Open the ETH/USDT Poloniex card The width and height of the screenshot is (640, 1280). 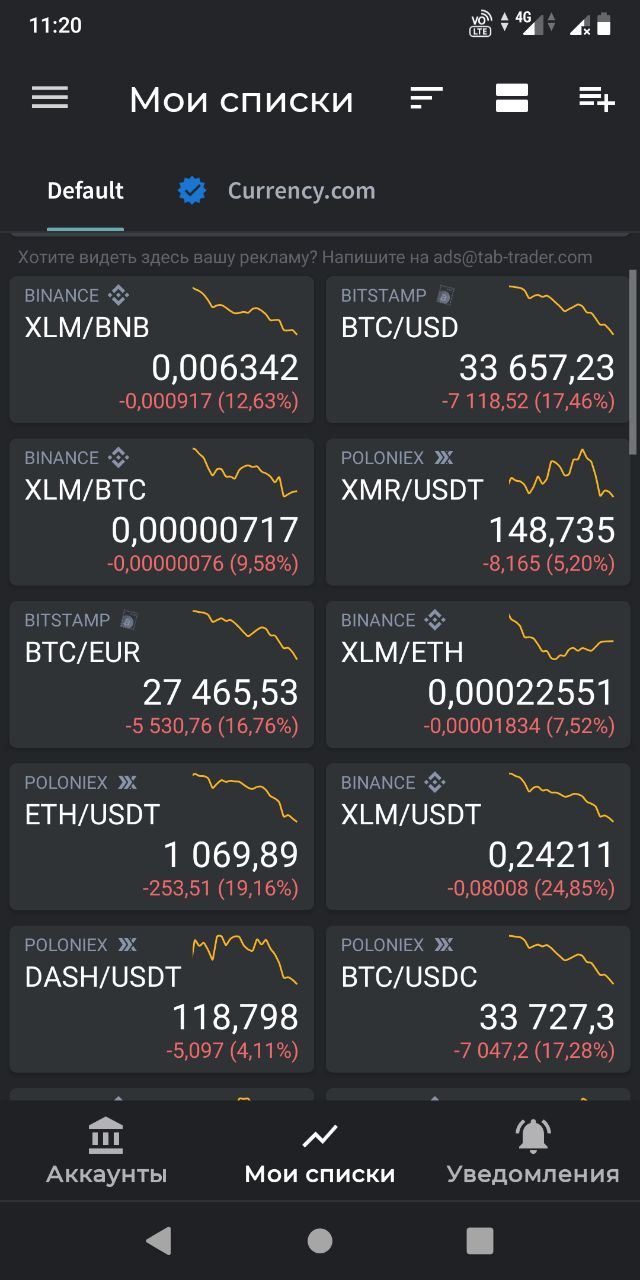(162, 837)
